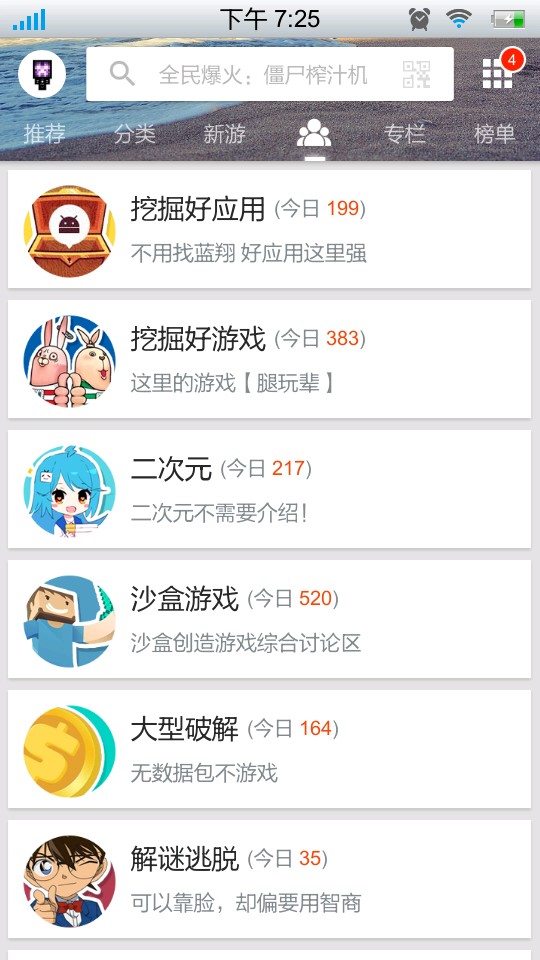Open the 榜单 tab

coord(495,133)
